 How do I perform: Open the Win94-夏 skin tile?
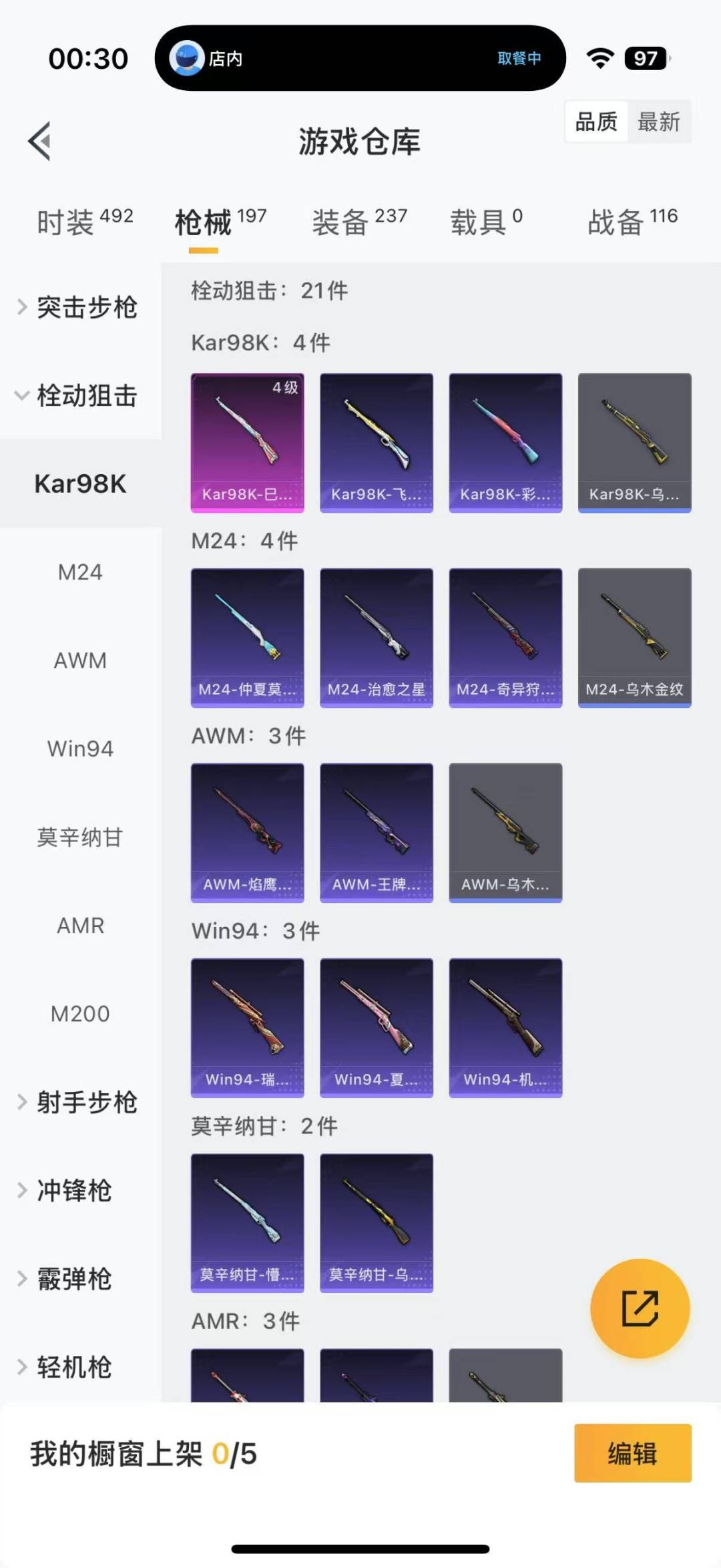point(376,1027)
